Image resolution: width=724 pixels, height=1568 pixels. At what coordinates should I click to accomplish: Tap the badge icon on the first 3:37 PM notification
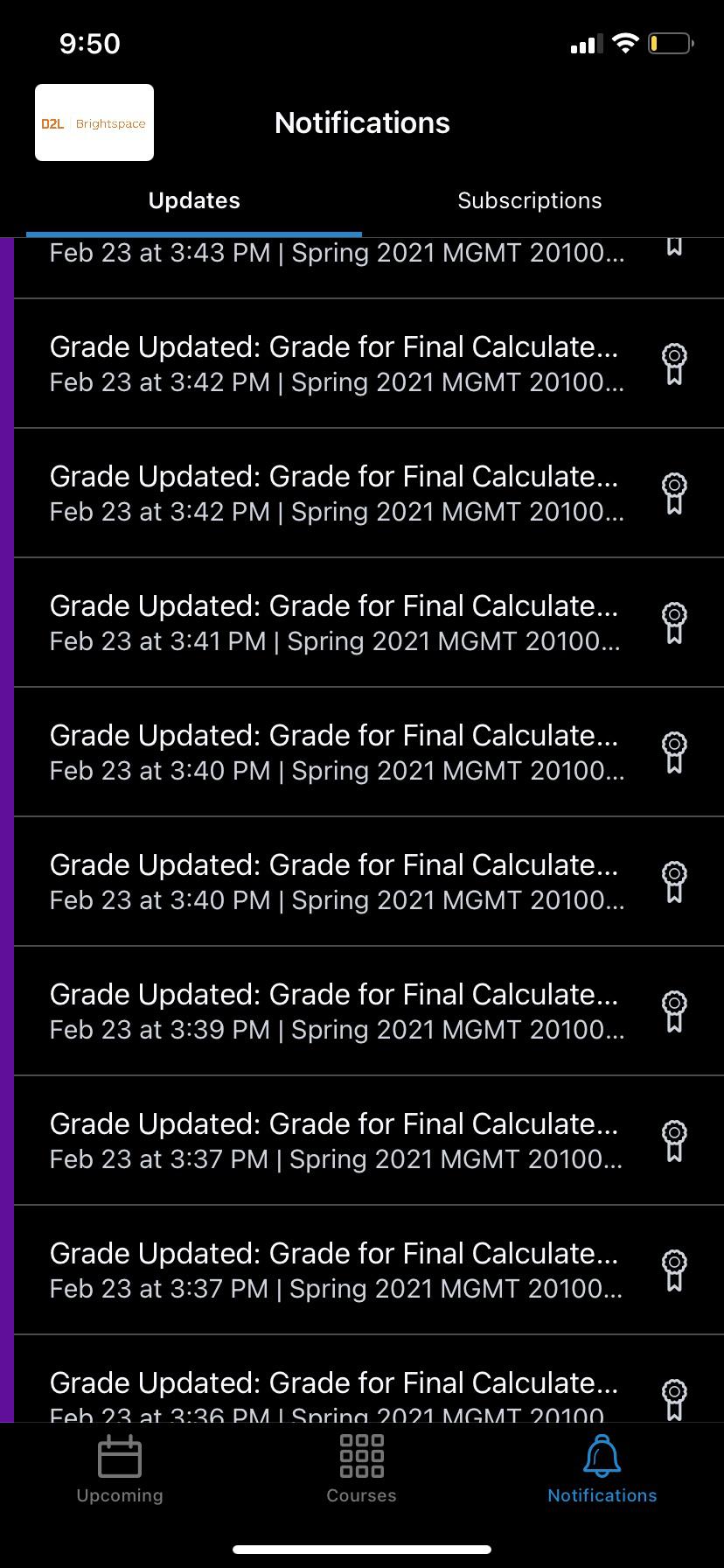(674, 1140)
